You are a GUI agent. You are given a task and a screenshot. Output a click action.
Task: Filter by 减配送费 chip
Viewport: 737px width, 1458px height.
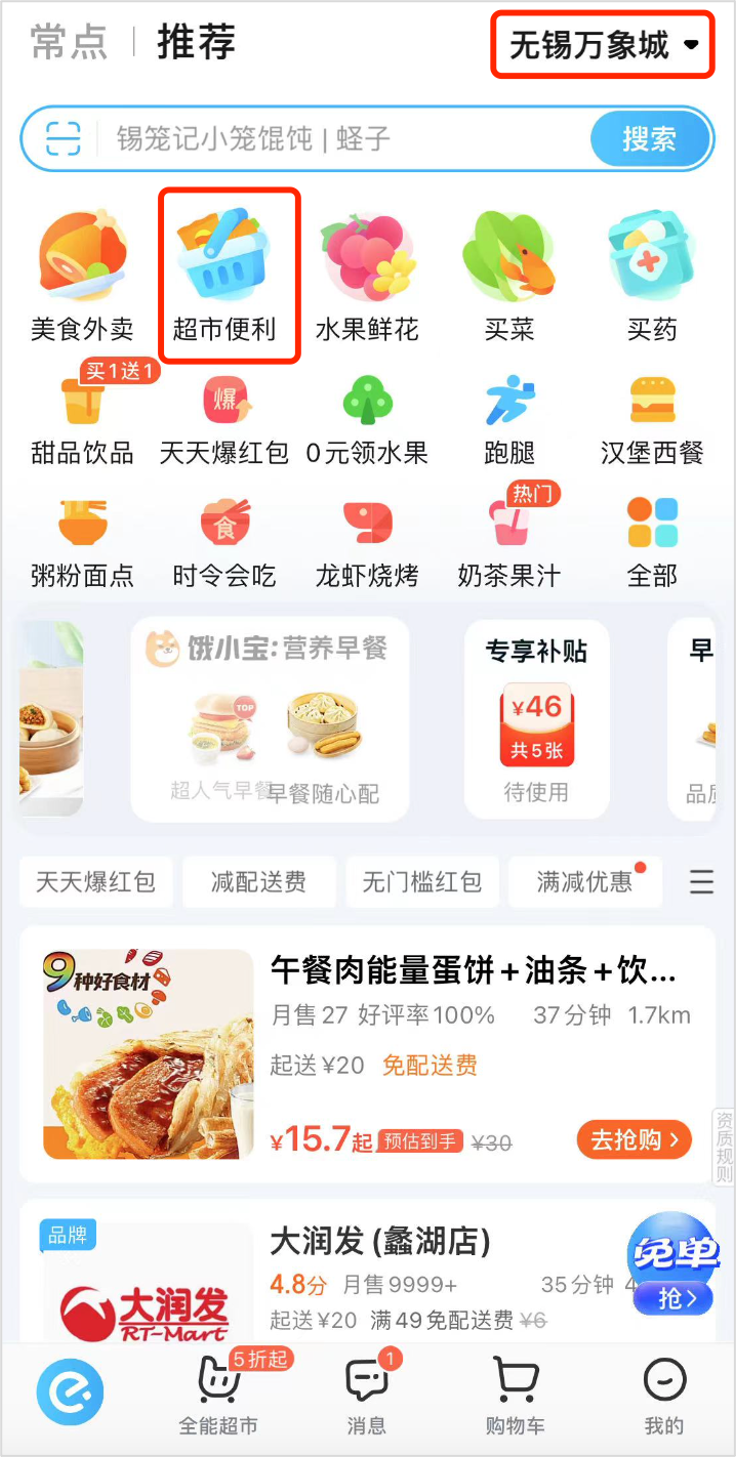coord(258,882)
